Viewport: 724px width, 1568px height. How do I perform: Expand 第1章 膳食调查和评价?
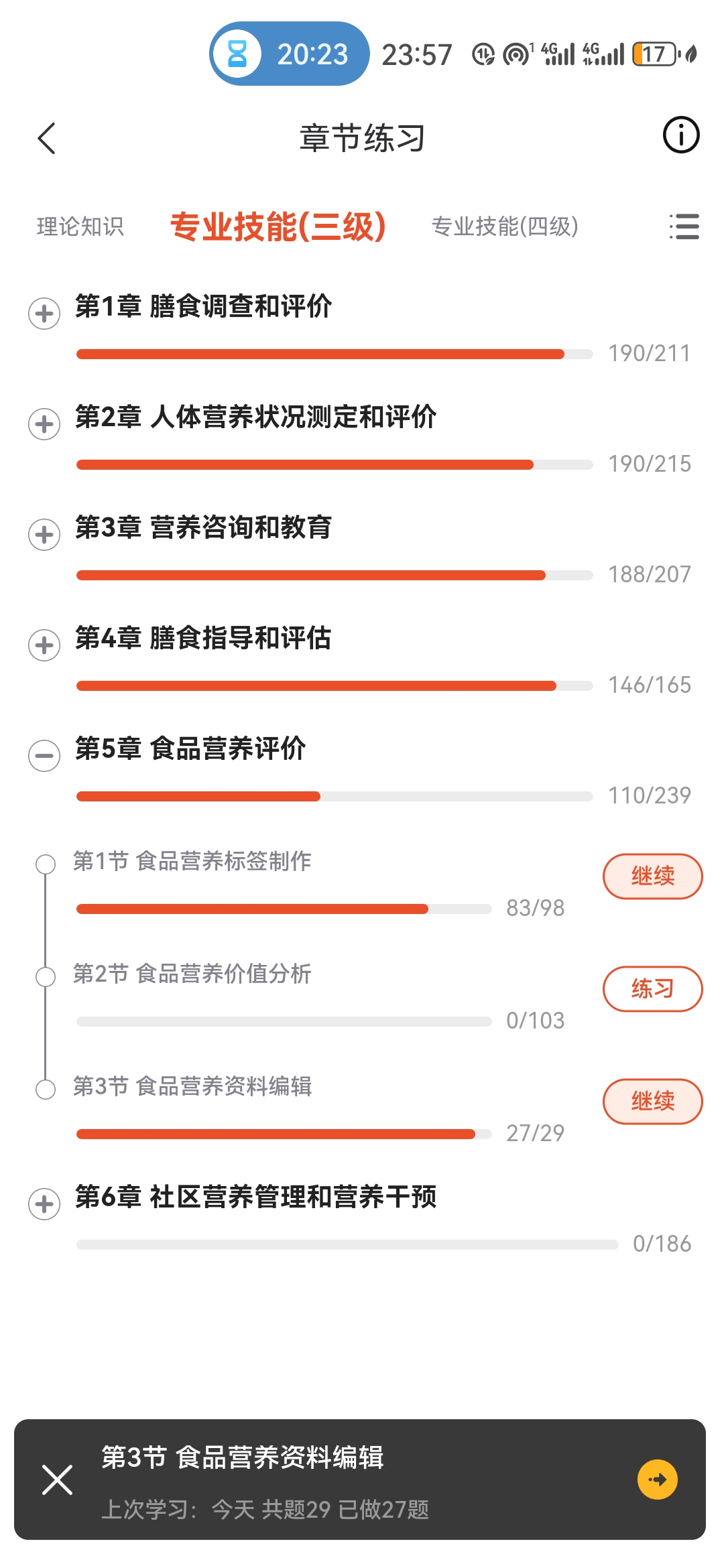click(x=44, y=314)
